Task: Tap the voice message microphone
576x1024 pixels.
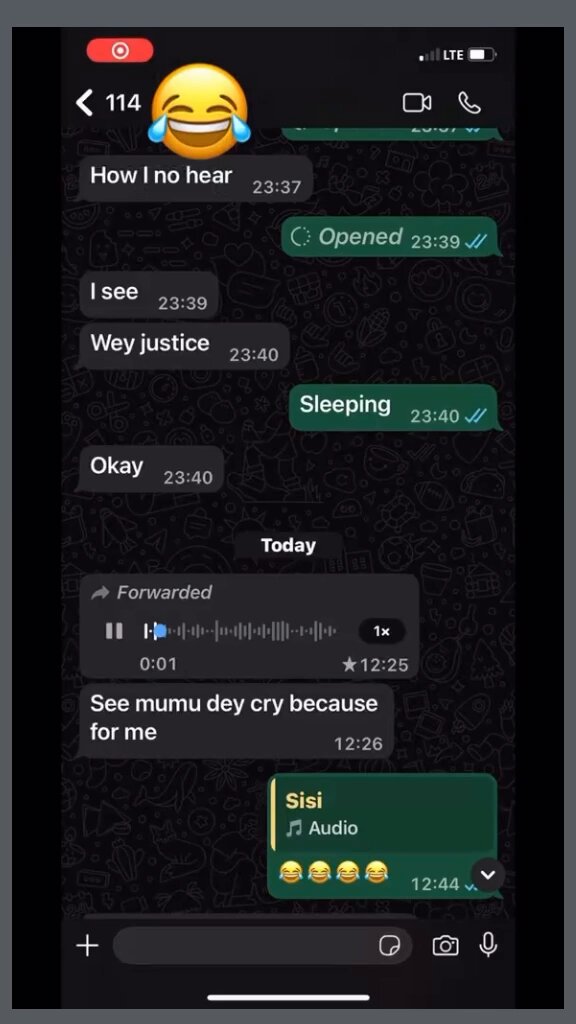Action: (x=488, y=945)
